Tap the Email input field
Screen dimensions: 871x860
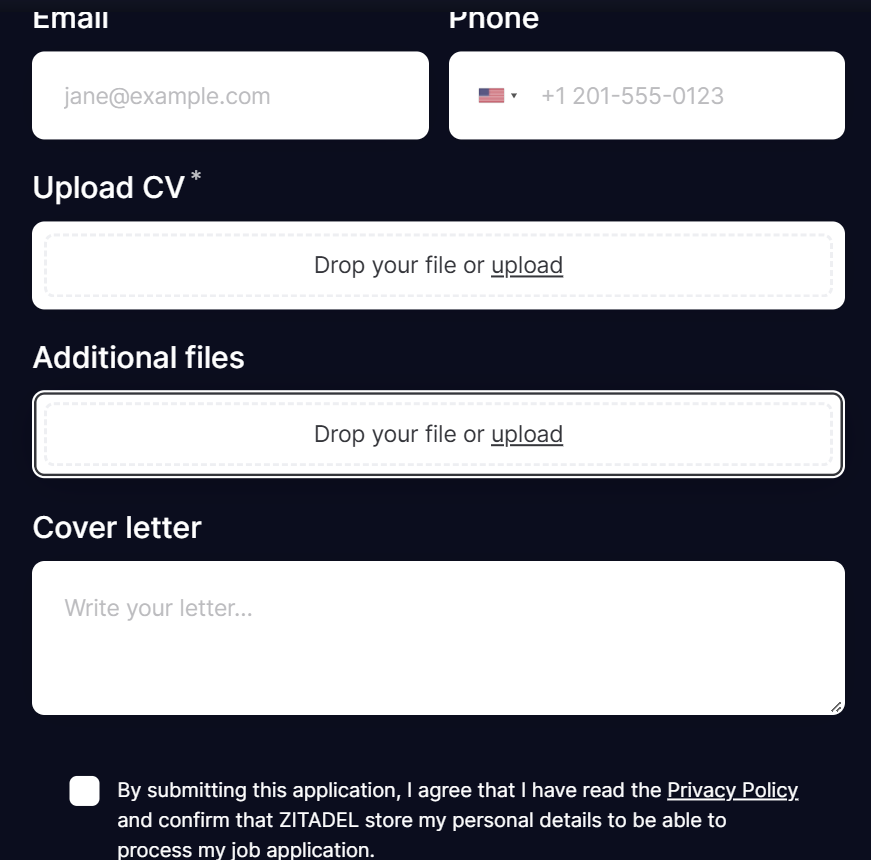[x=230, y=96]
